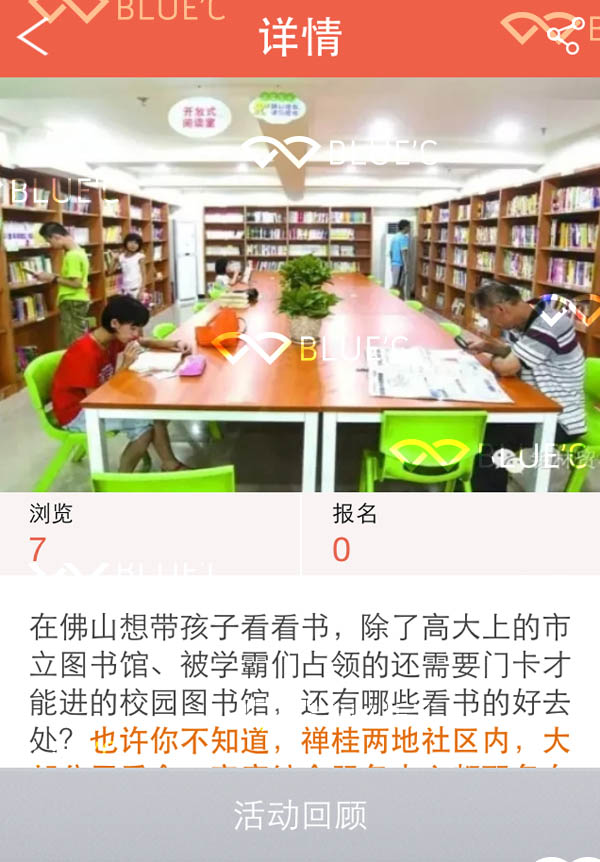Share this event detail page
600x862 pixels.
pos(565,37)
